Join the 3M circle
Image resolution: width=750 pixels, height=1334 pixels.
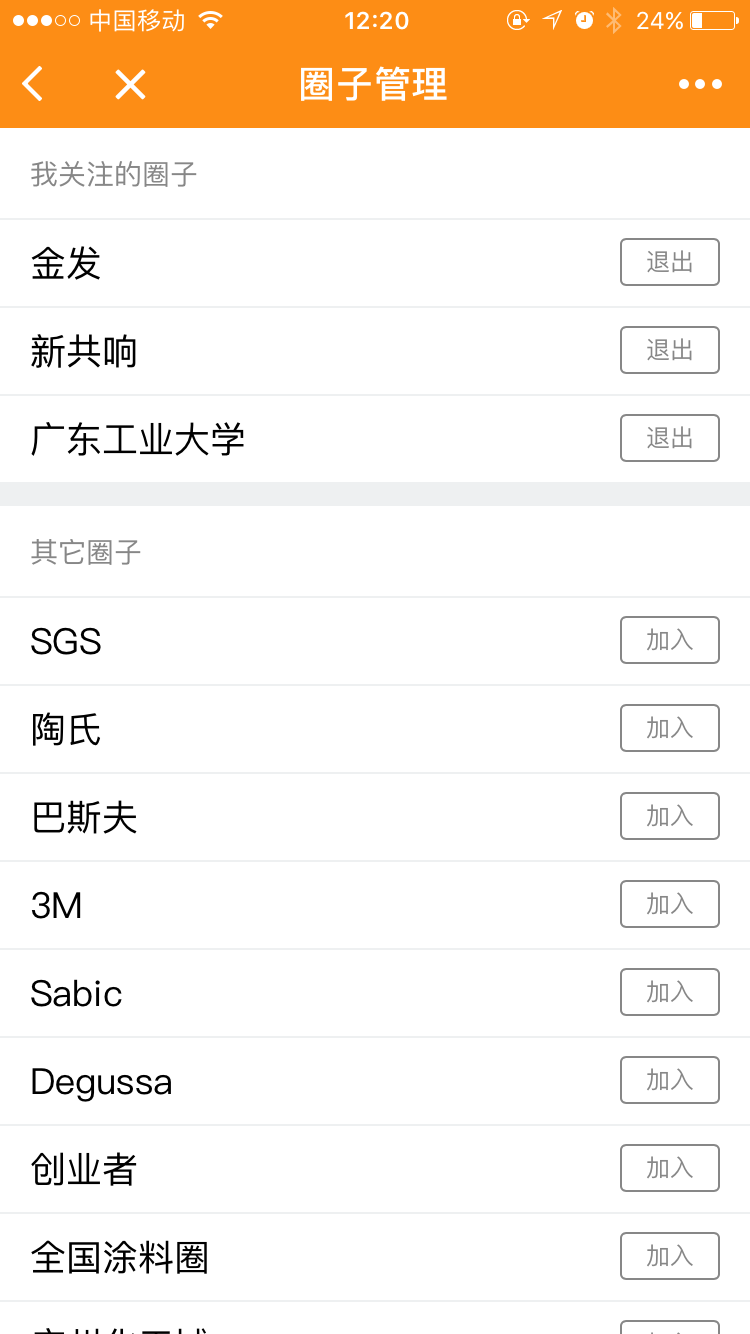pos(670,904)
